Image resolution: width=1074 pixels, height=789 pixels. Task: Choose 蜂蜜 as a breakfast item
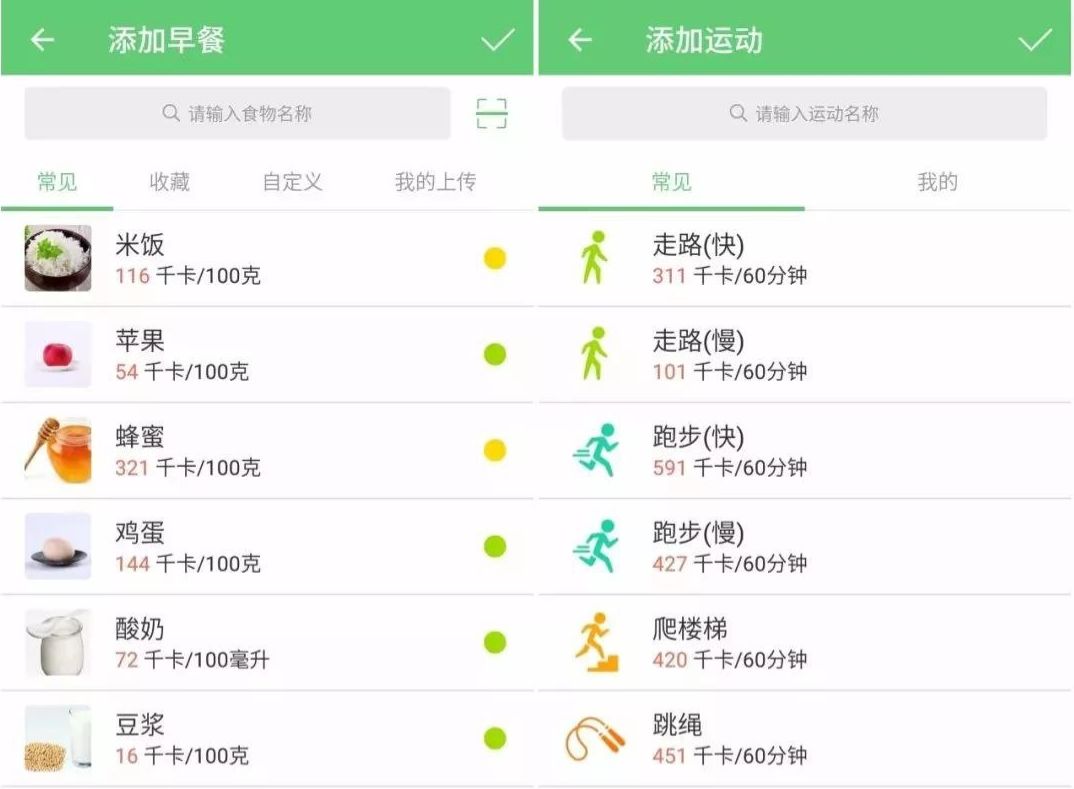pos(267,451)
